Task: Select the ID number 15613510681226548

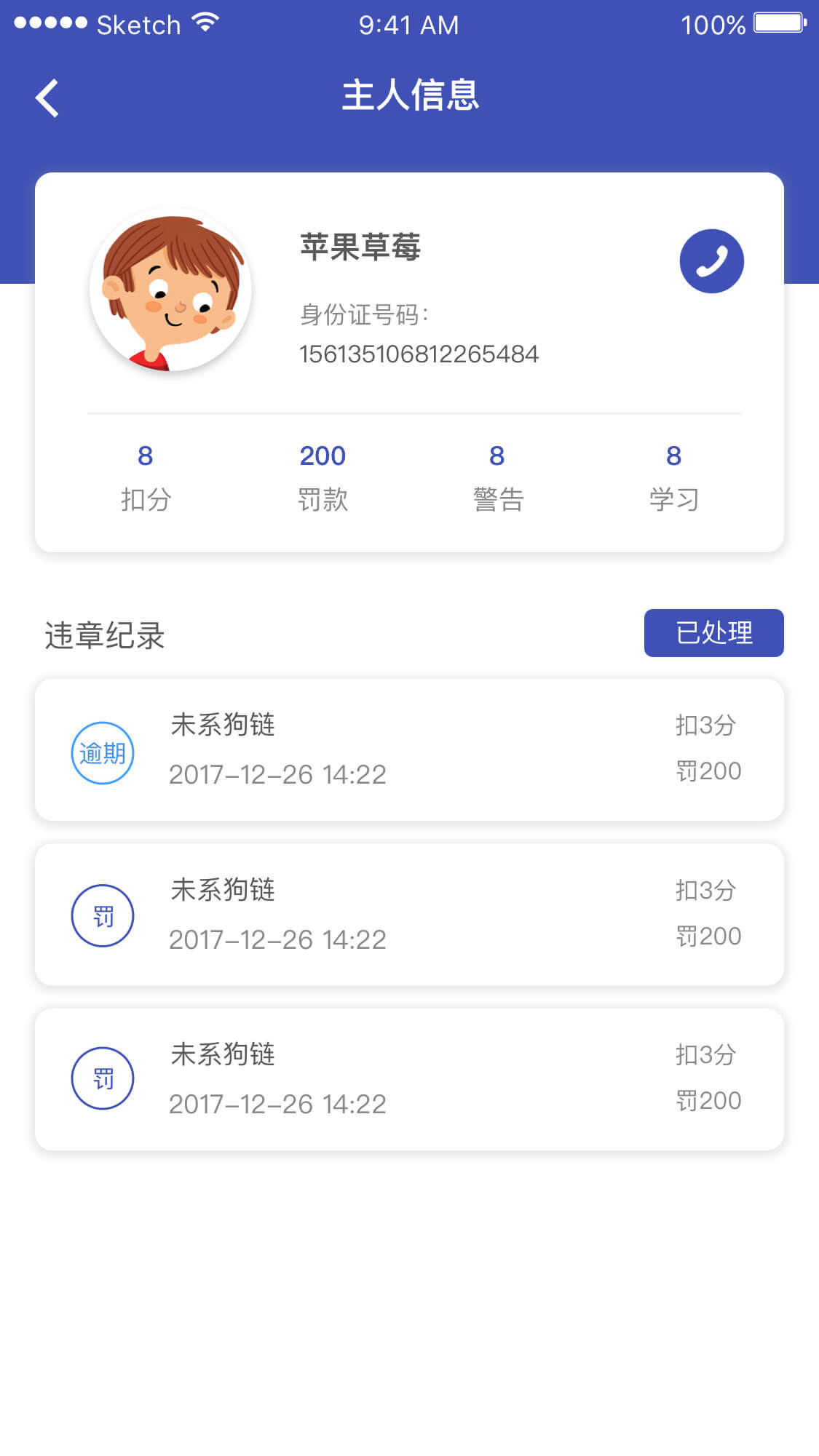Action: [419, 354]
